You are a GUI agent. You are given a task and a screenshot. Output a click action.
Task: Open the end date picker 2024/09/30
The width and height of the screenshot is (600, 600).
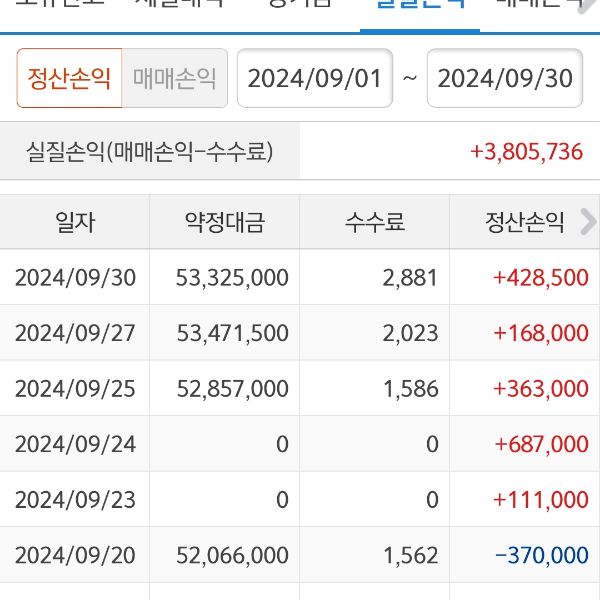click(x=505, y=79)
